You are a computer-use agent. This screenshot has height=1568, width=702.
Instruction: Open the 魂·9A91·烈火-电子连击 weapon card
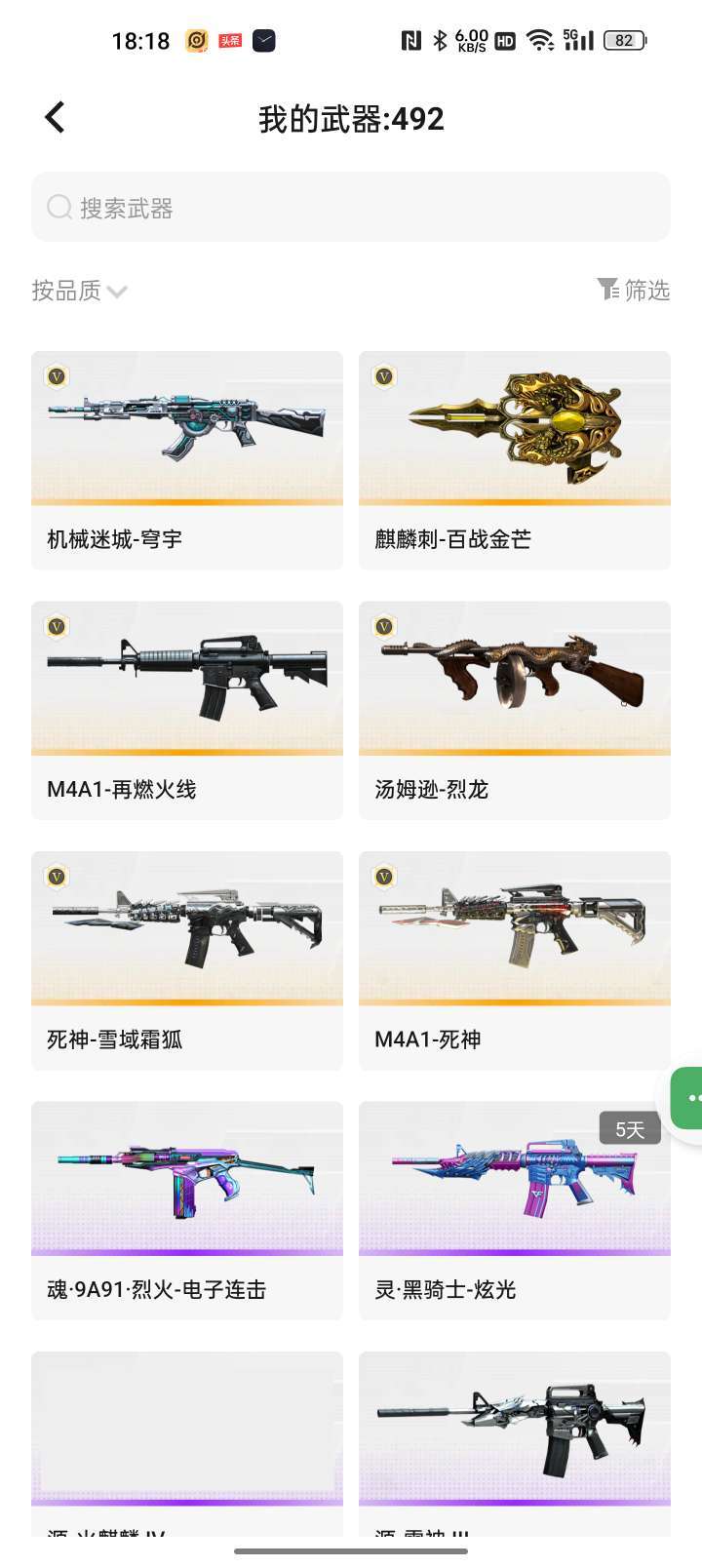coord(187,1210)
